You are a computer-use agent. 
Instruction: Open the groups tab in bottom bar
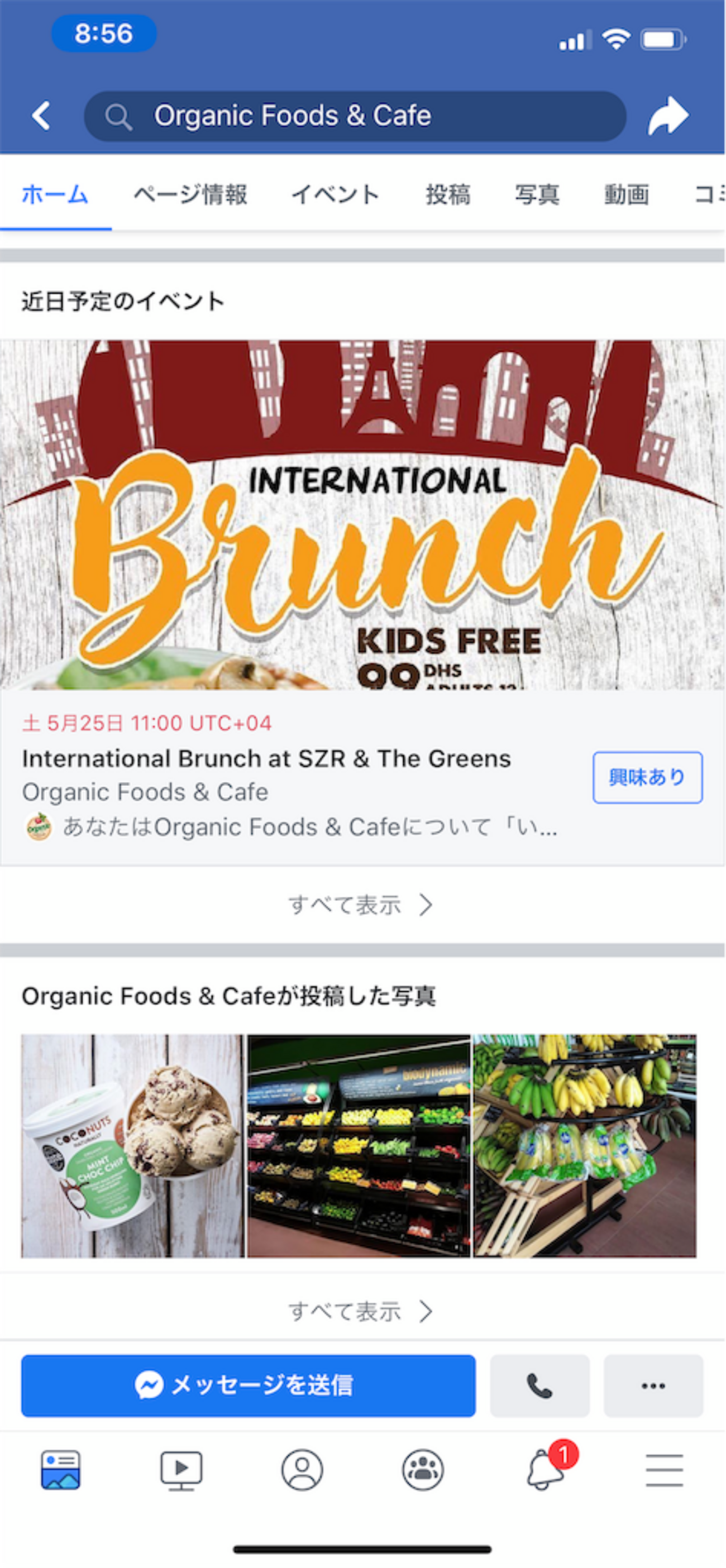[x=423, y=1470]
